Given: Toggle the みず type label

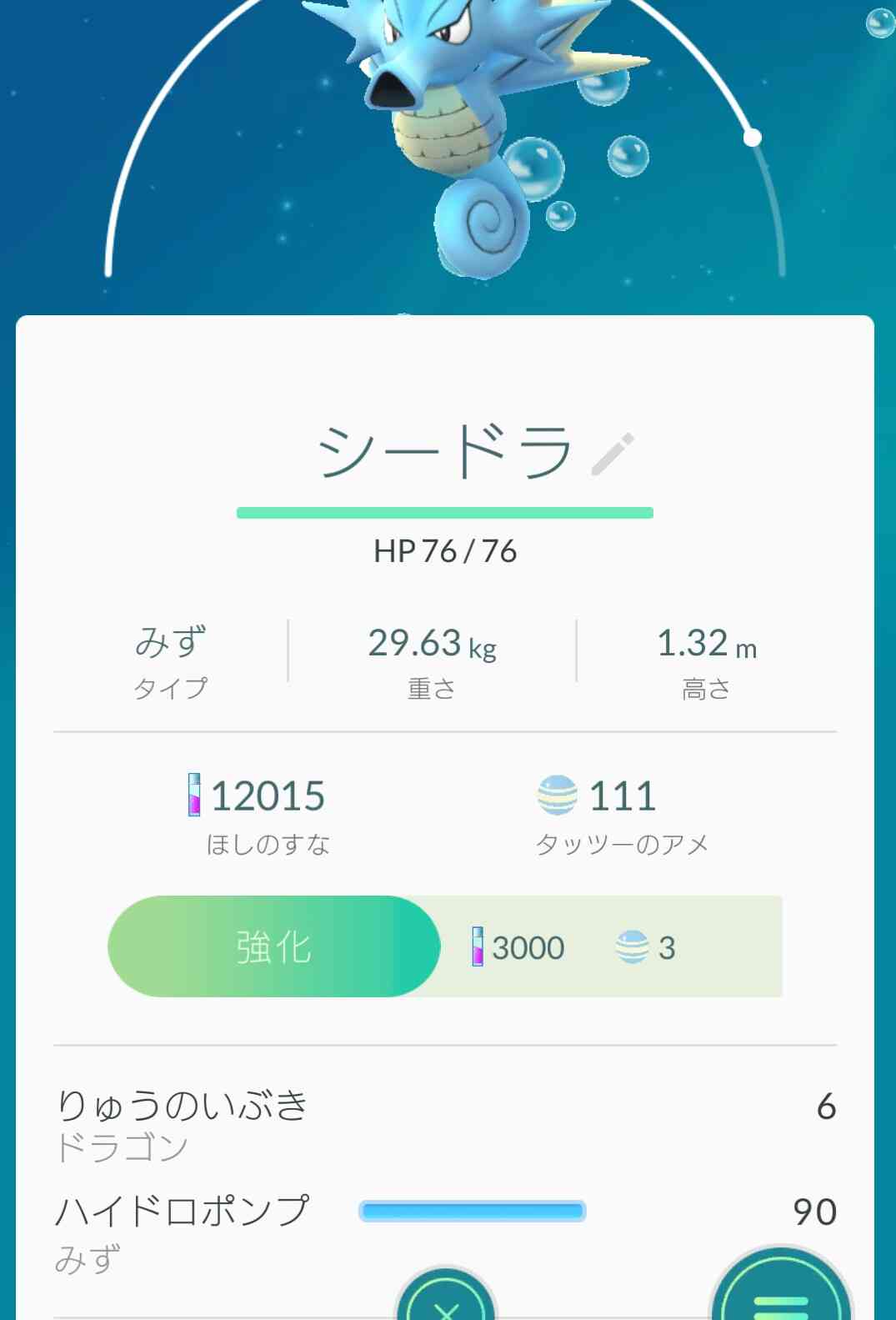Looking at the screenshot, I should click(x=170, y=640).
